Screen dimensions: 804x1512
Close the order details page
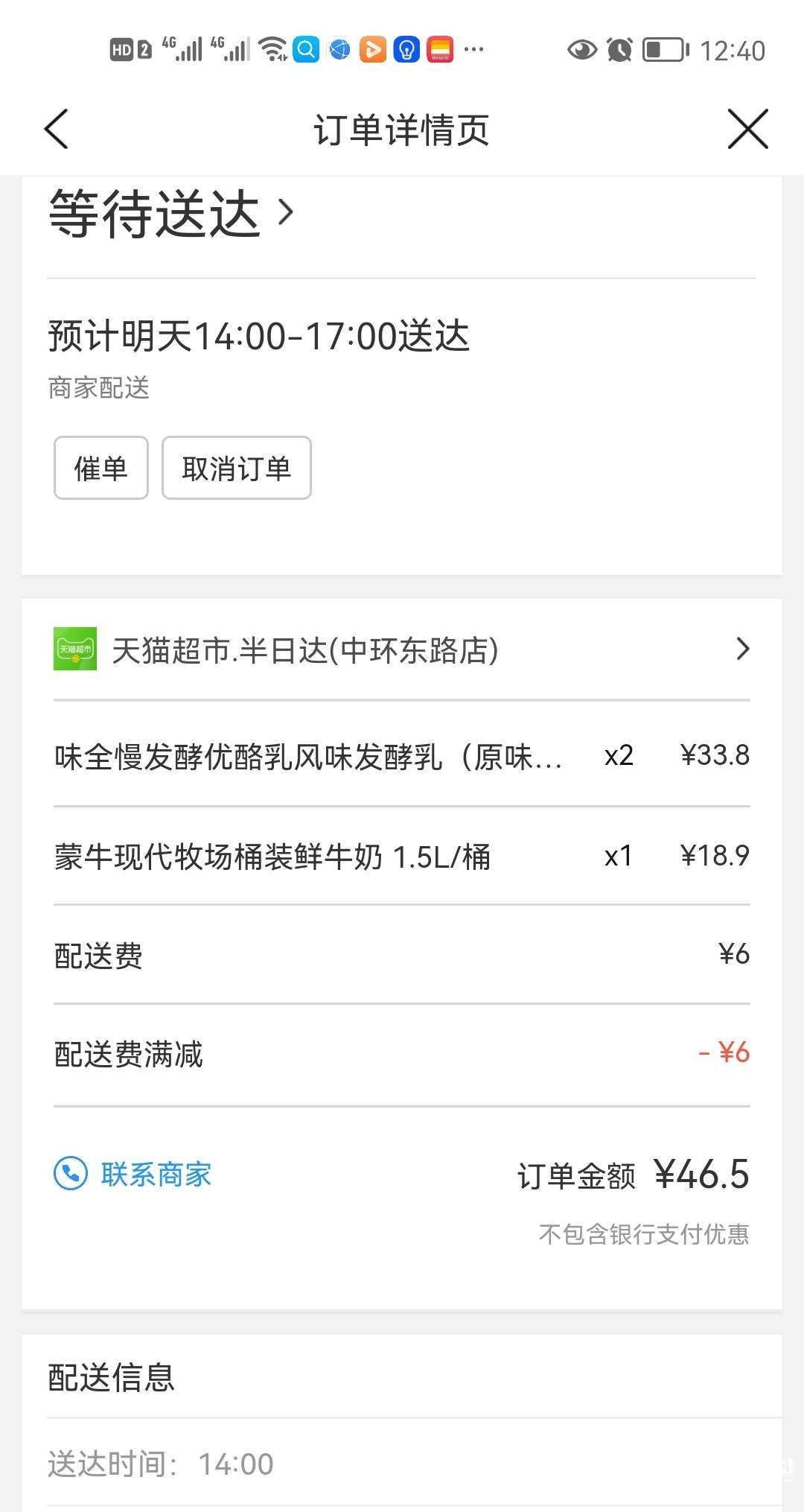pos(747,130)
